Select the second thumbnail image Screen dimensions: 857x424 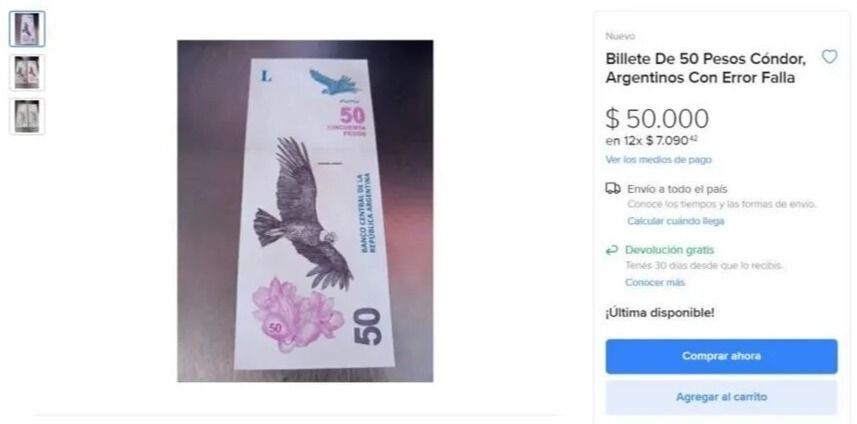[27, 73]
